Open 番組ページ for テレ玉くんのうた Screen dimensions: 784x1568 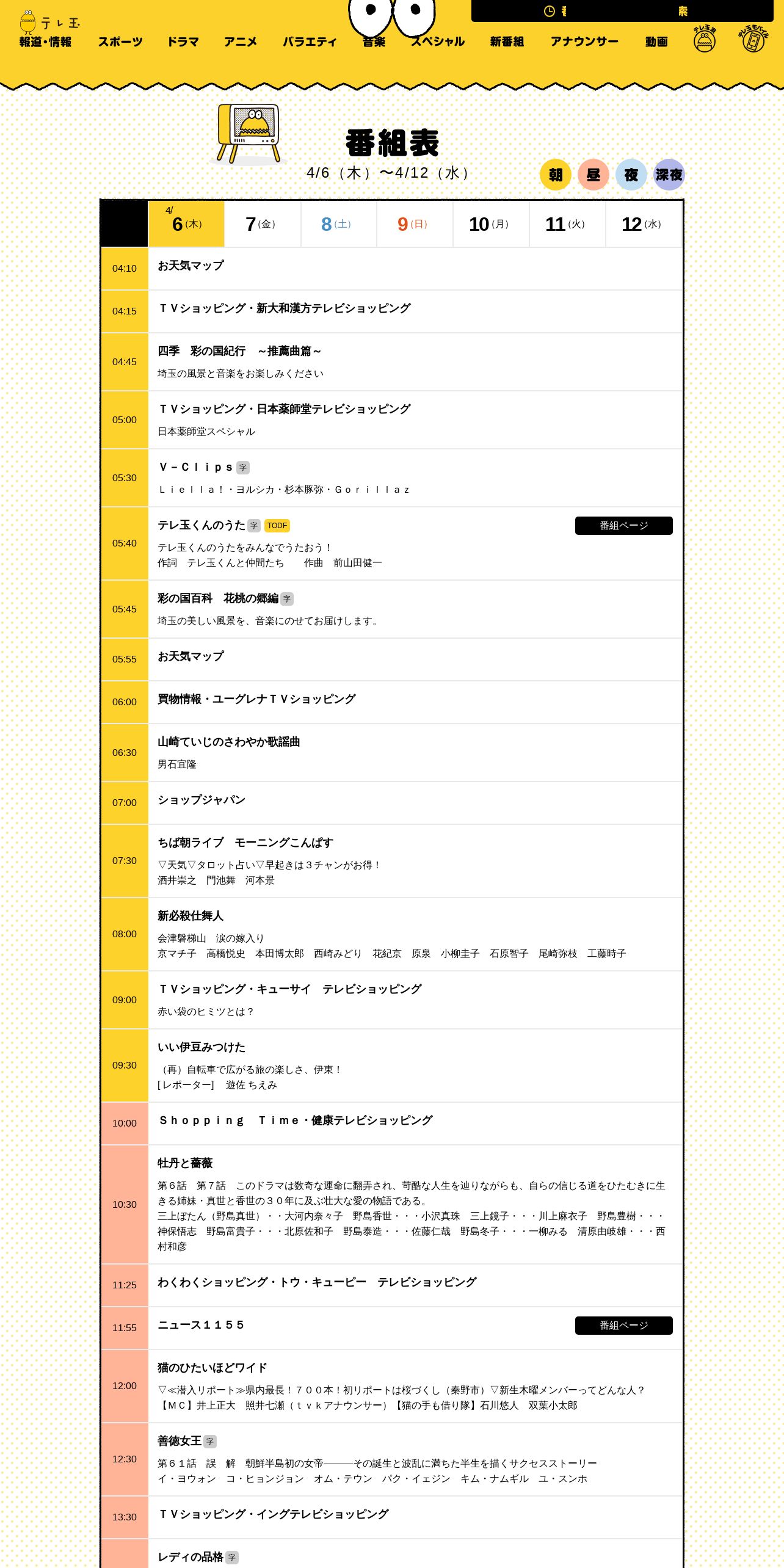pos(624,526)
